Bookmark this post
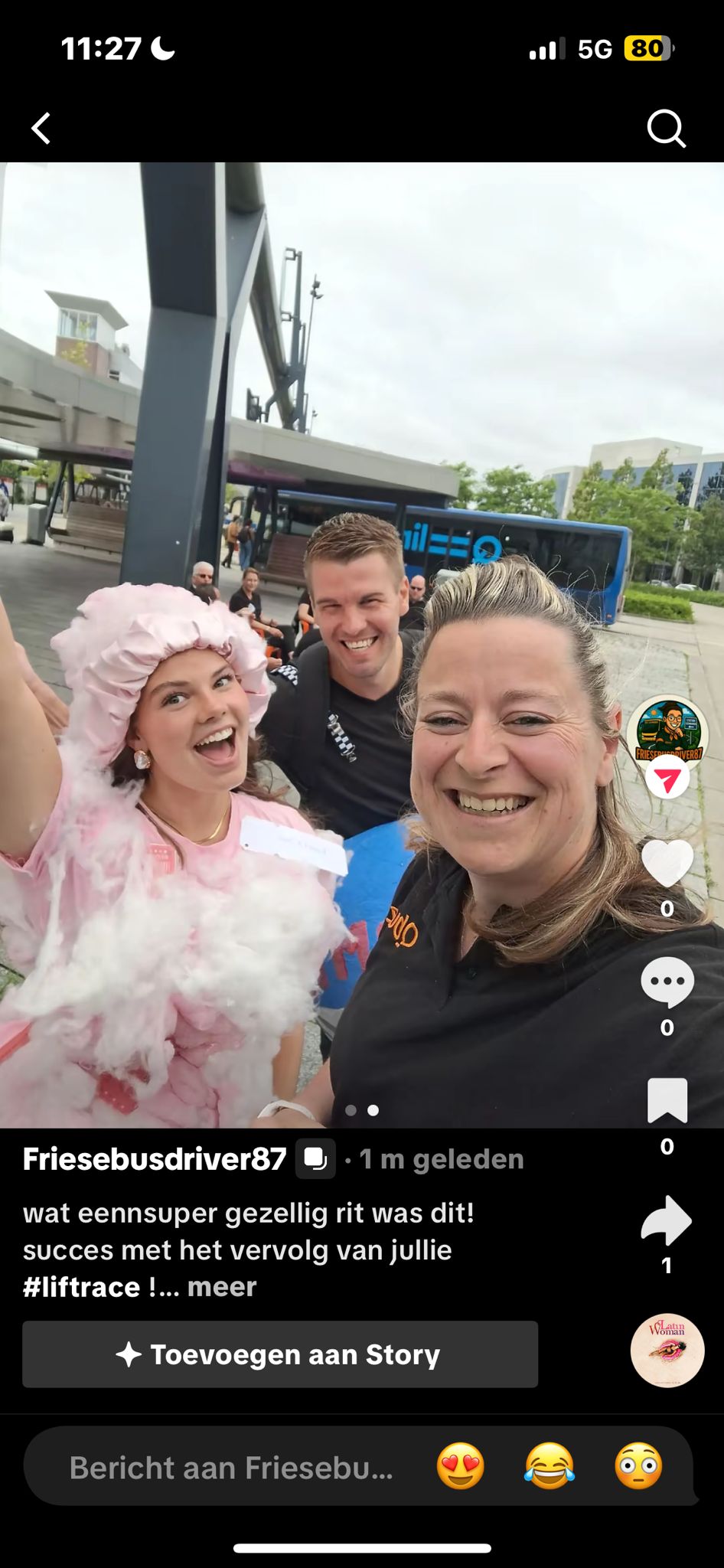The width and height of the screenshot is (724, 1568). [667, 1100]
